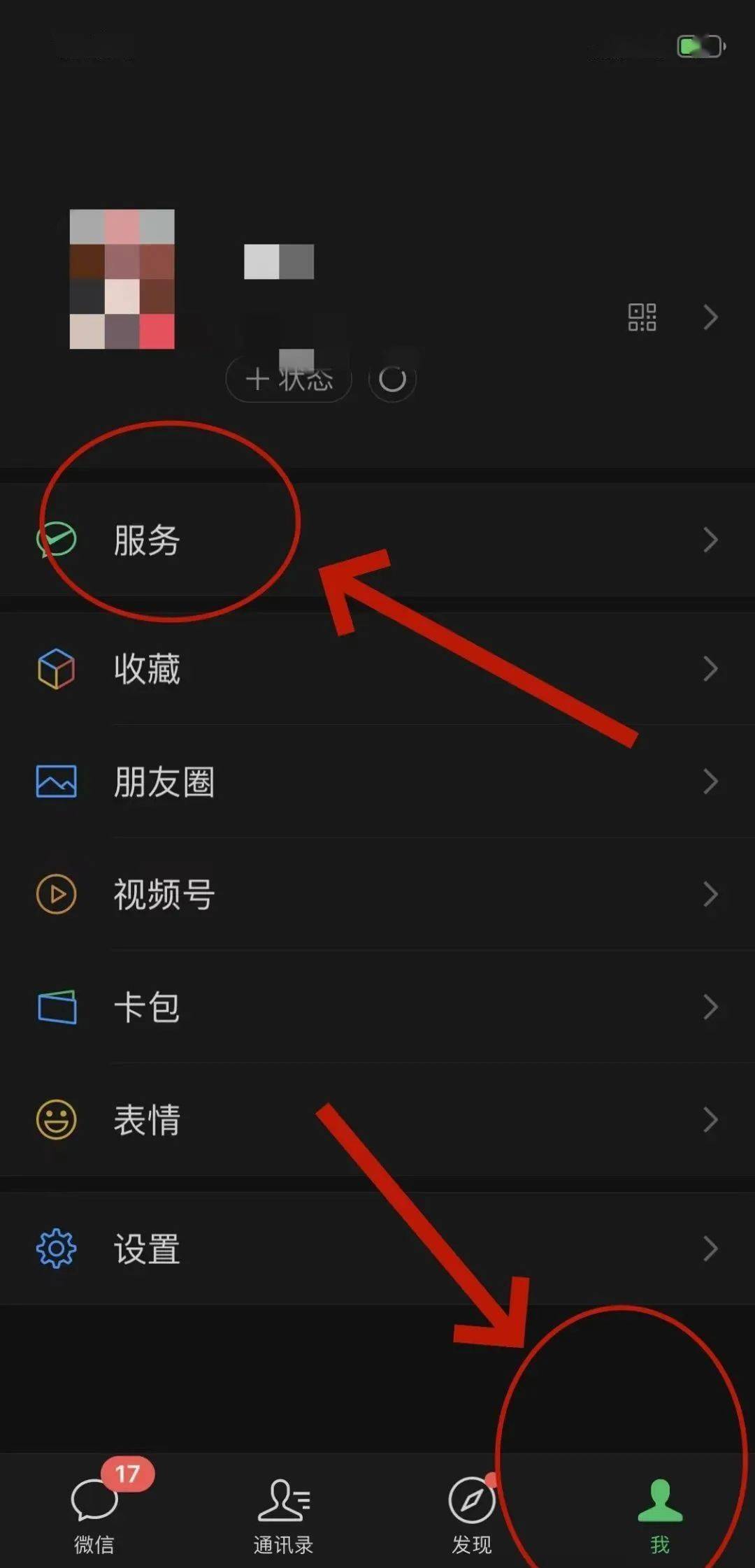Tap the circular icon next to 状态

pos(392,379)
